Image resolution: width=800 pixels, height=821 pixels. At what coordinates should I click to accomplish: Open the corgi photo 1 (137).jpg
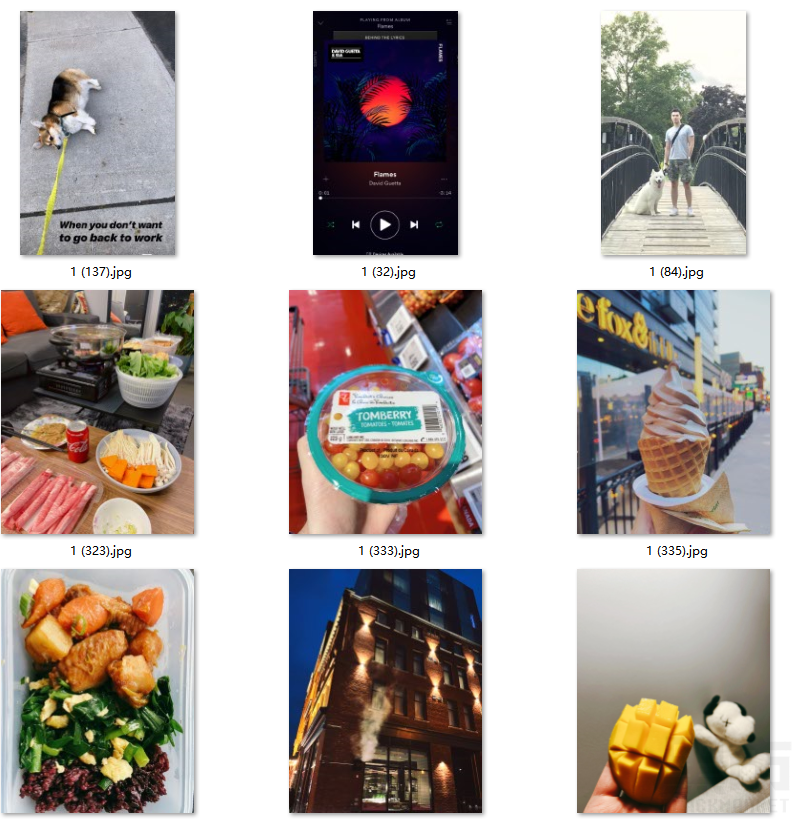(98, 133)
